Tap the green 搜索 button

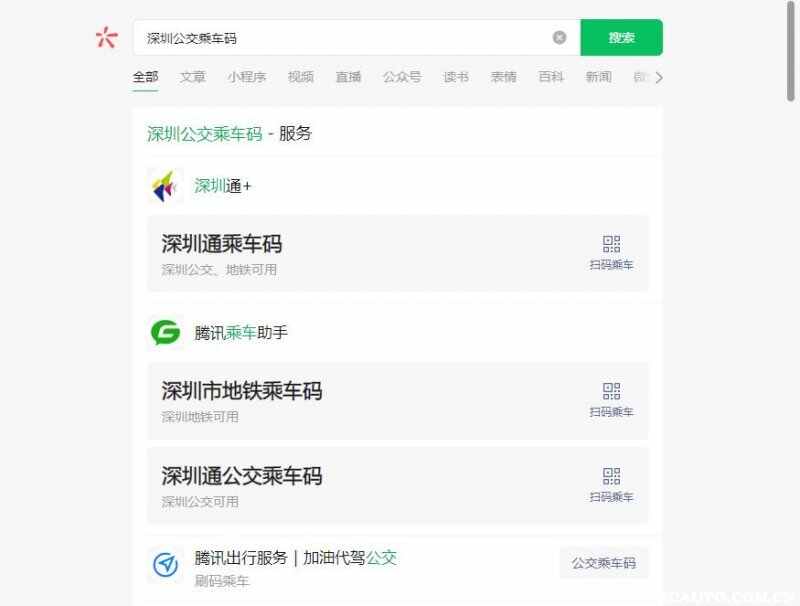click(621, 38)
